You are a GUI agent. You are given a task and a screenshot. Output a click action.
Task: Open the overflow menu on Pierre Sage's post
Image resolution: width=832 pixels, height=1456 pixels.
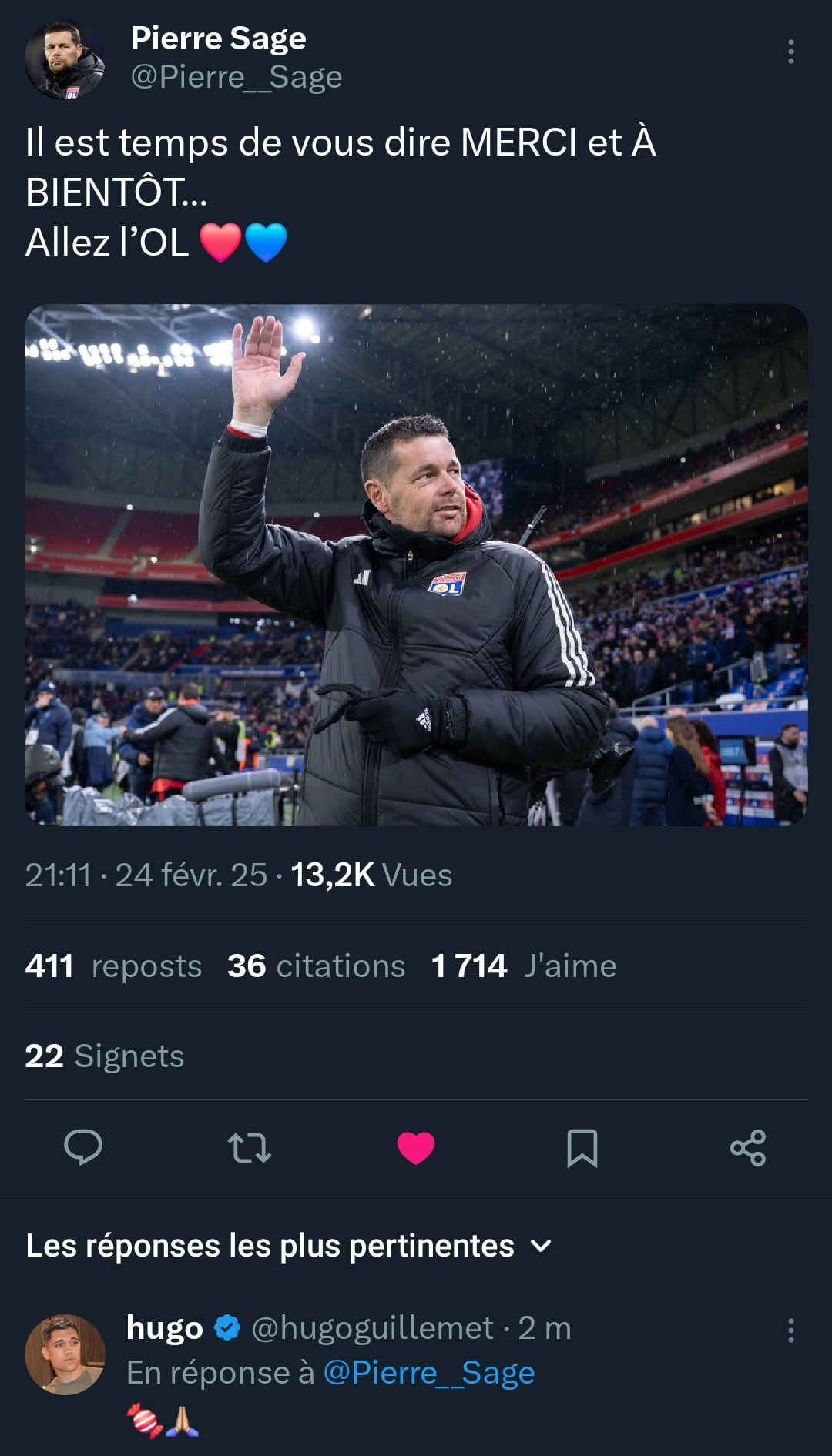790,52
